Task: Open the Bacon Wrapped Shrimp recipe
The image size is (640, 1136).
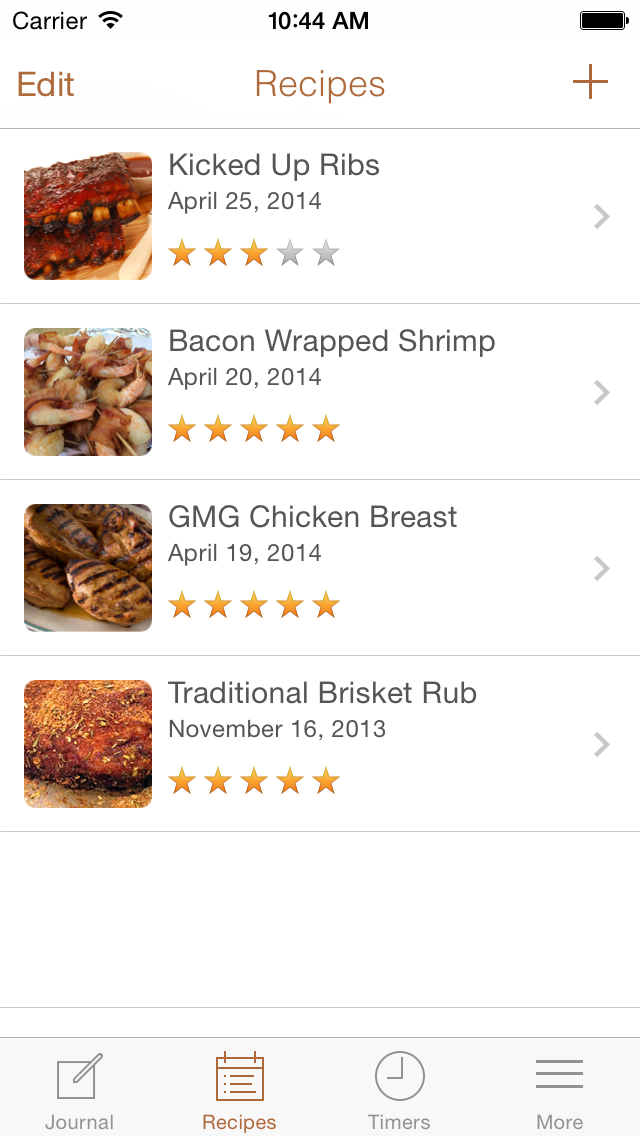Action: [320, 392]
